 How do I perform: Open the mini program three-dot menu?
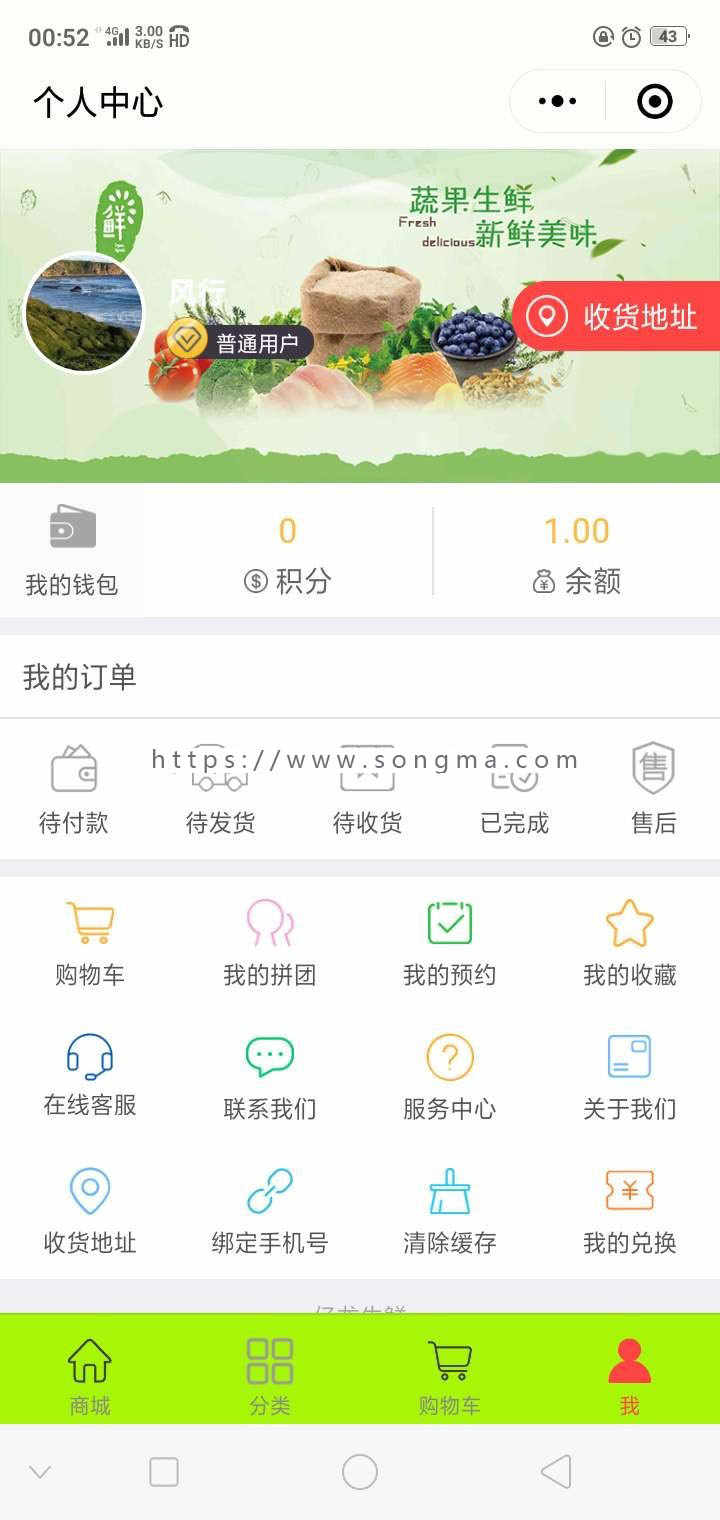pos(558,101)
